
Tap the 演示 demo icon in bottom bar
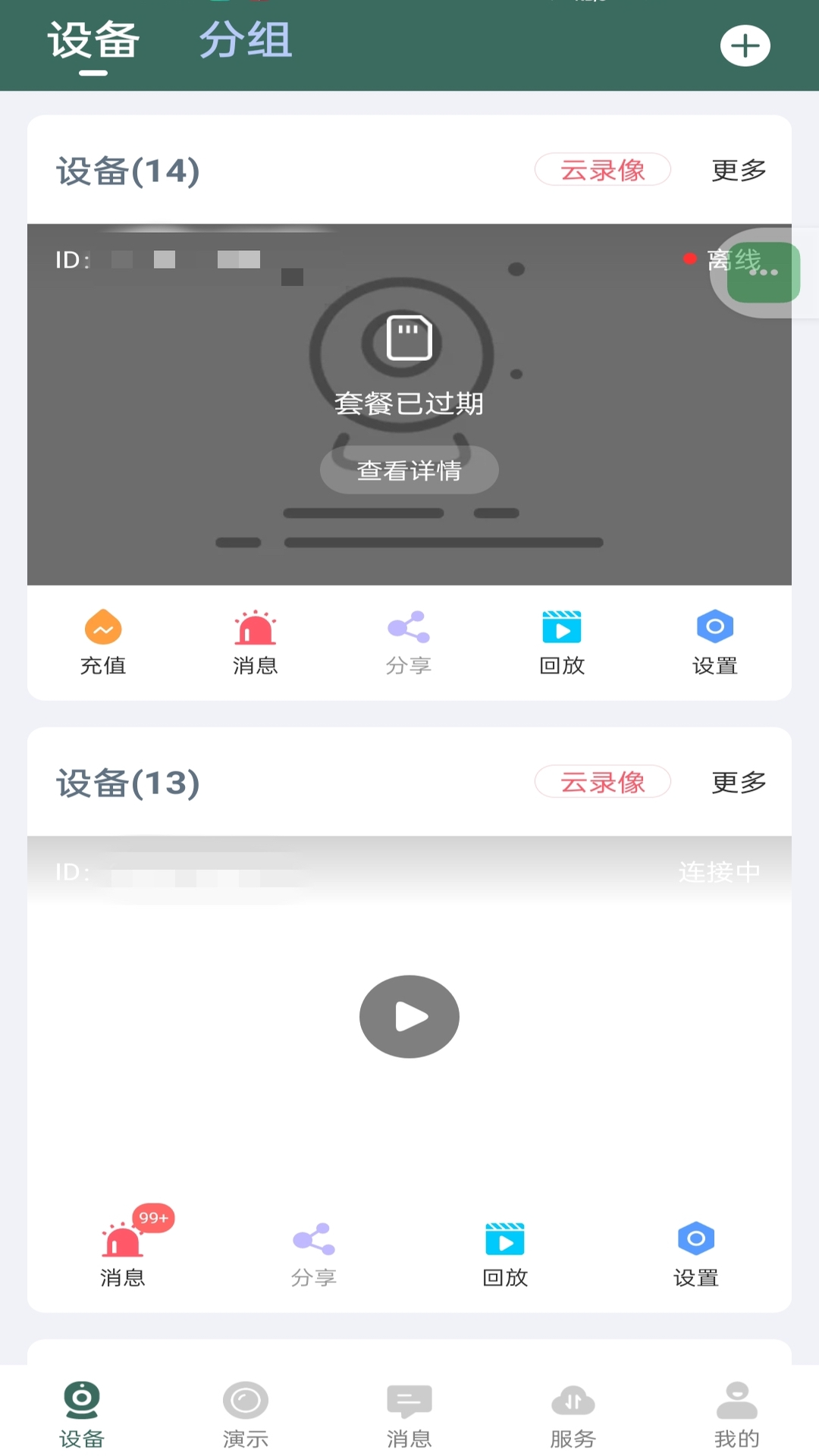point(245,1410)
